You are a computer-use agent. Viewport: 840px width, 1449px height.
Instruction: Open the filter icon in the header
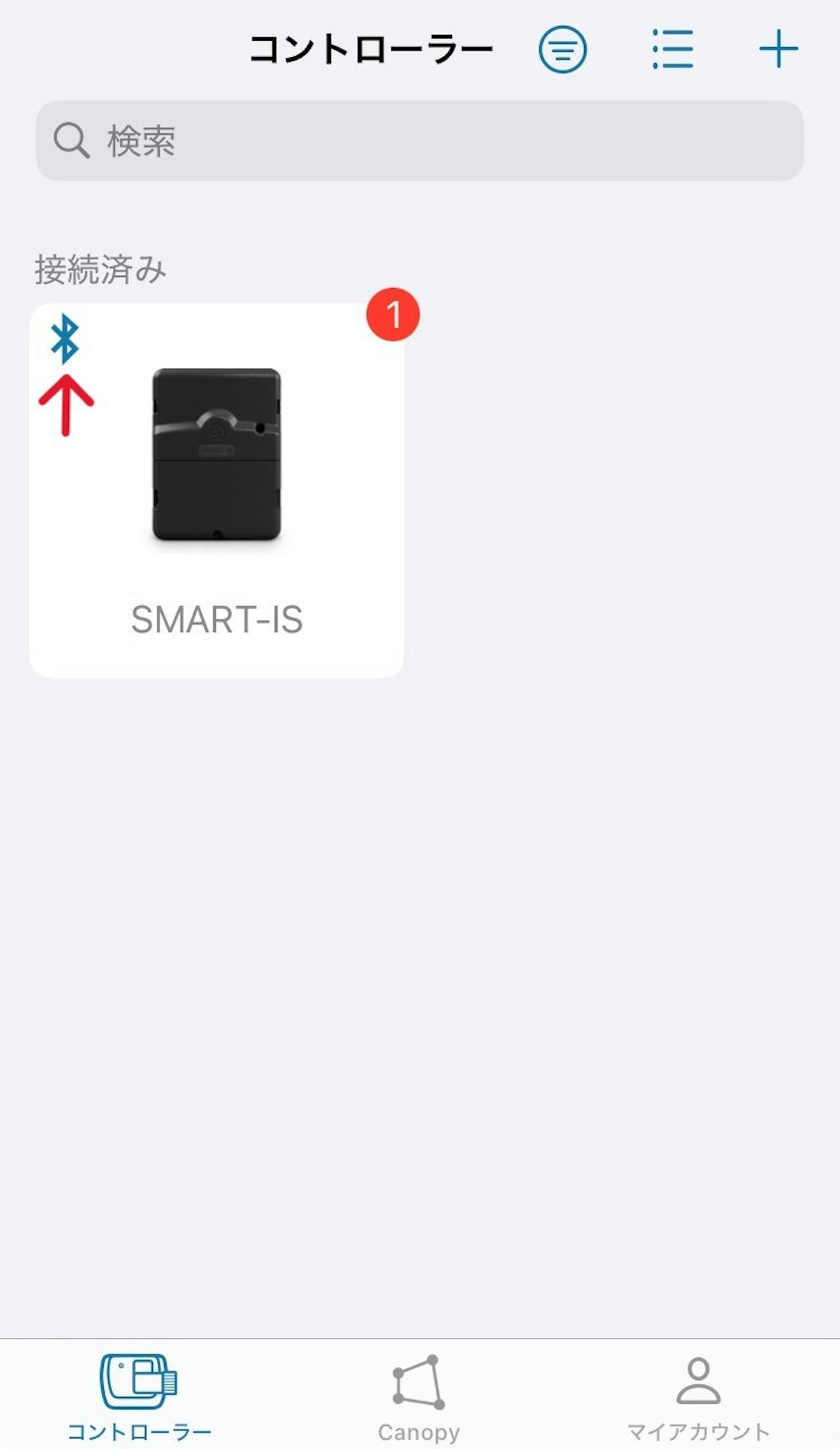pos(562,49)
